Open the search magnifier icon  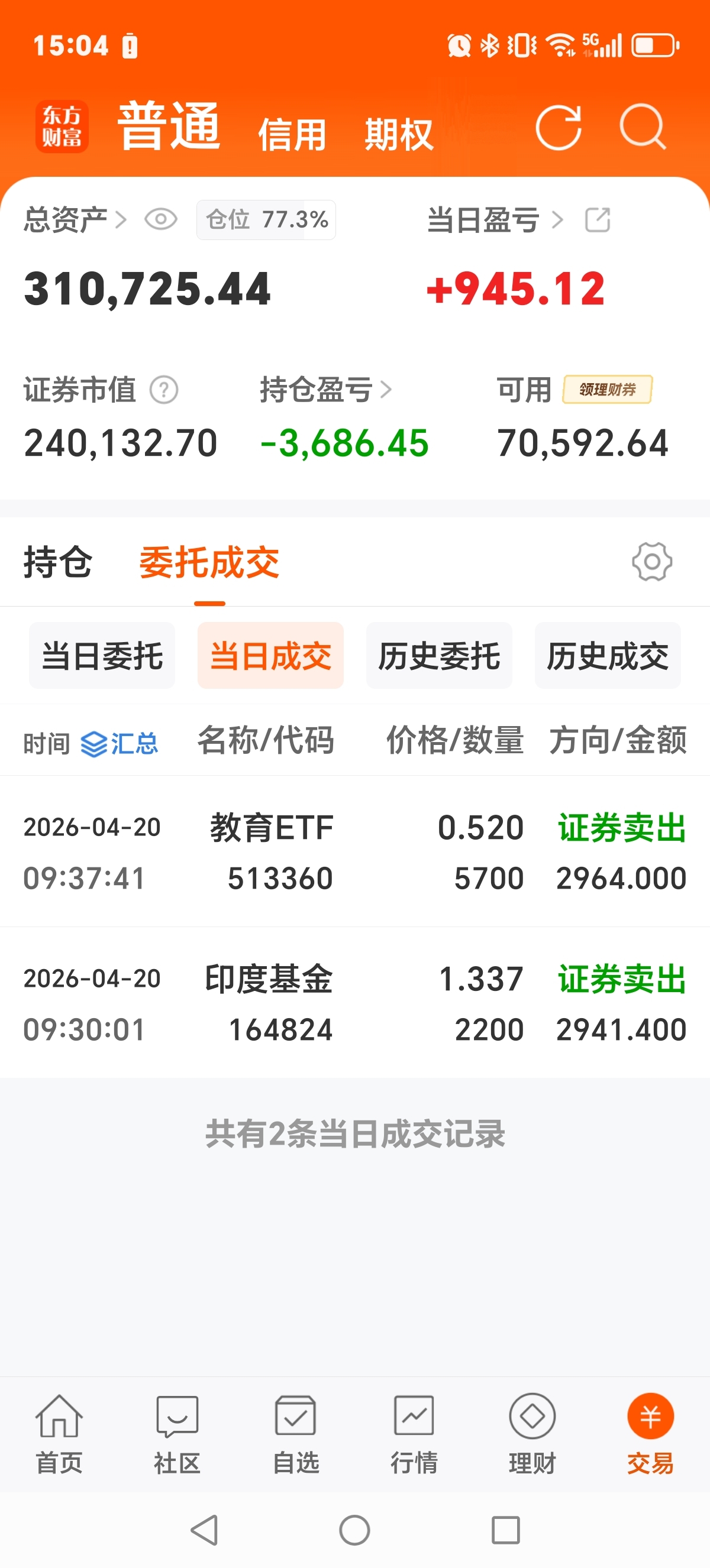click(643, 127)
